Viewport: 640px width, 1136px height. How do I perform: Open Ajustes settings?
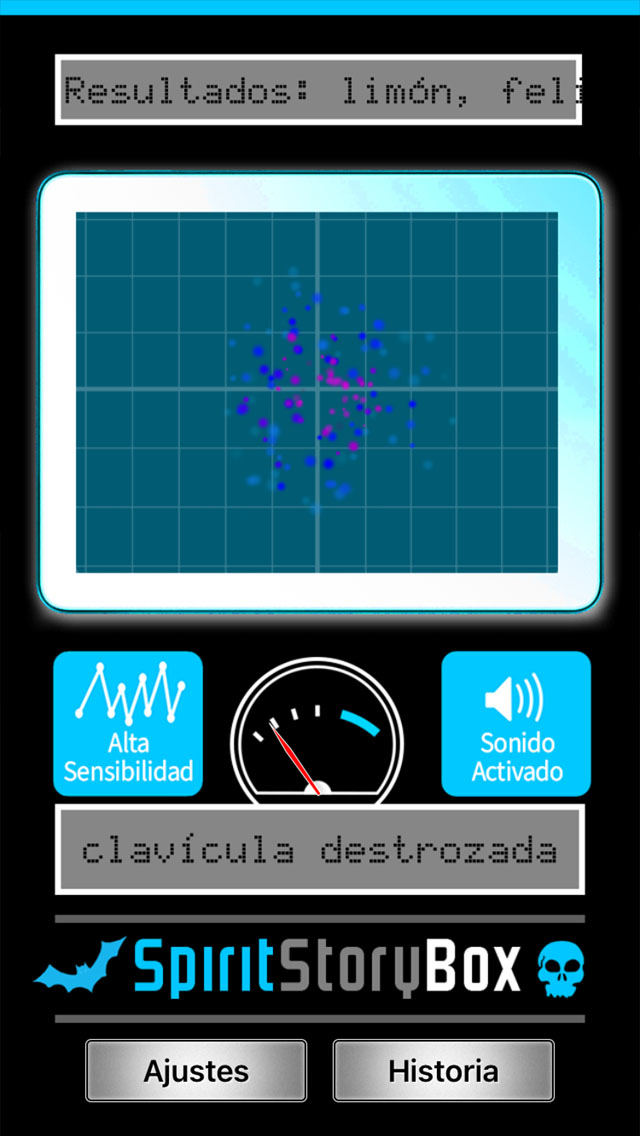pyautogui.click(x=196, y=1070)
